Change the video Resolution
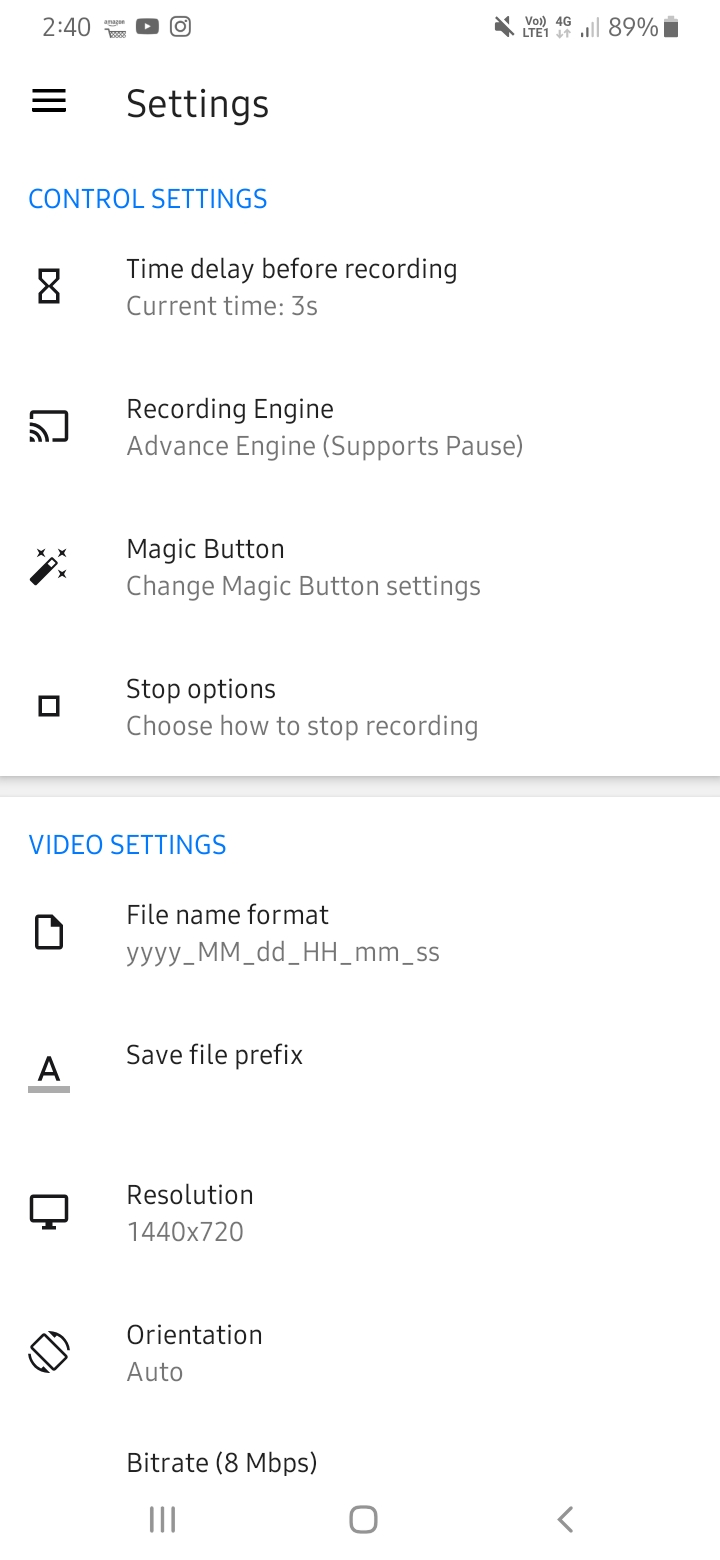This screenshot has width=720, height=1560. tap(360, 1213)
